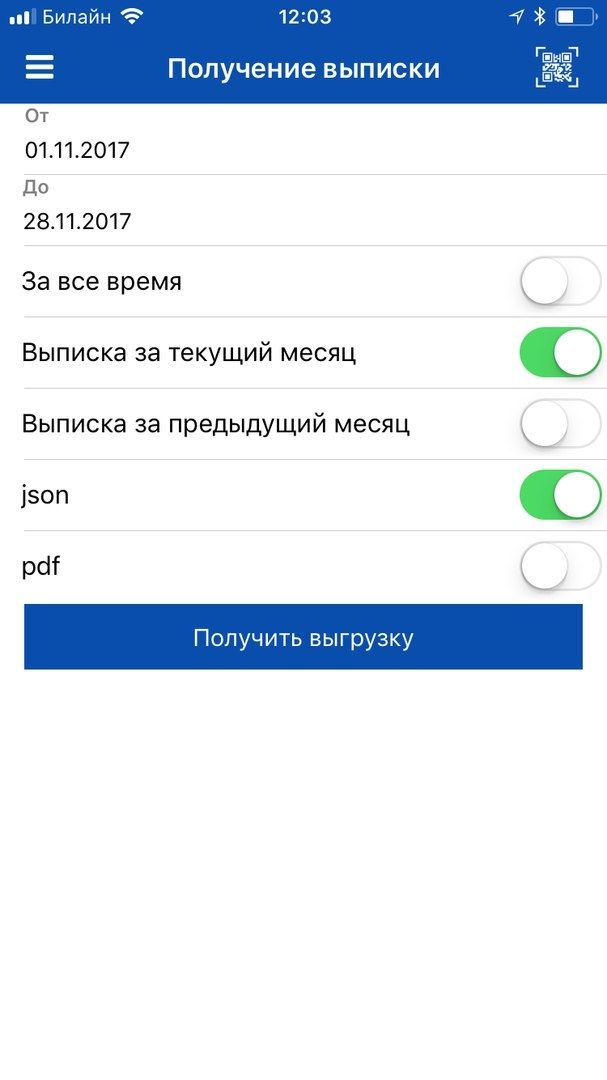Open the hamburger drawer menu

point(39,68)
